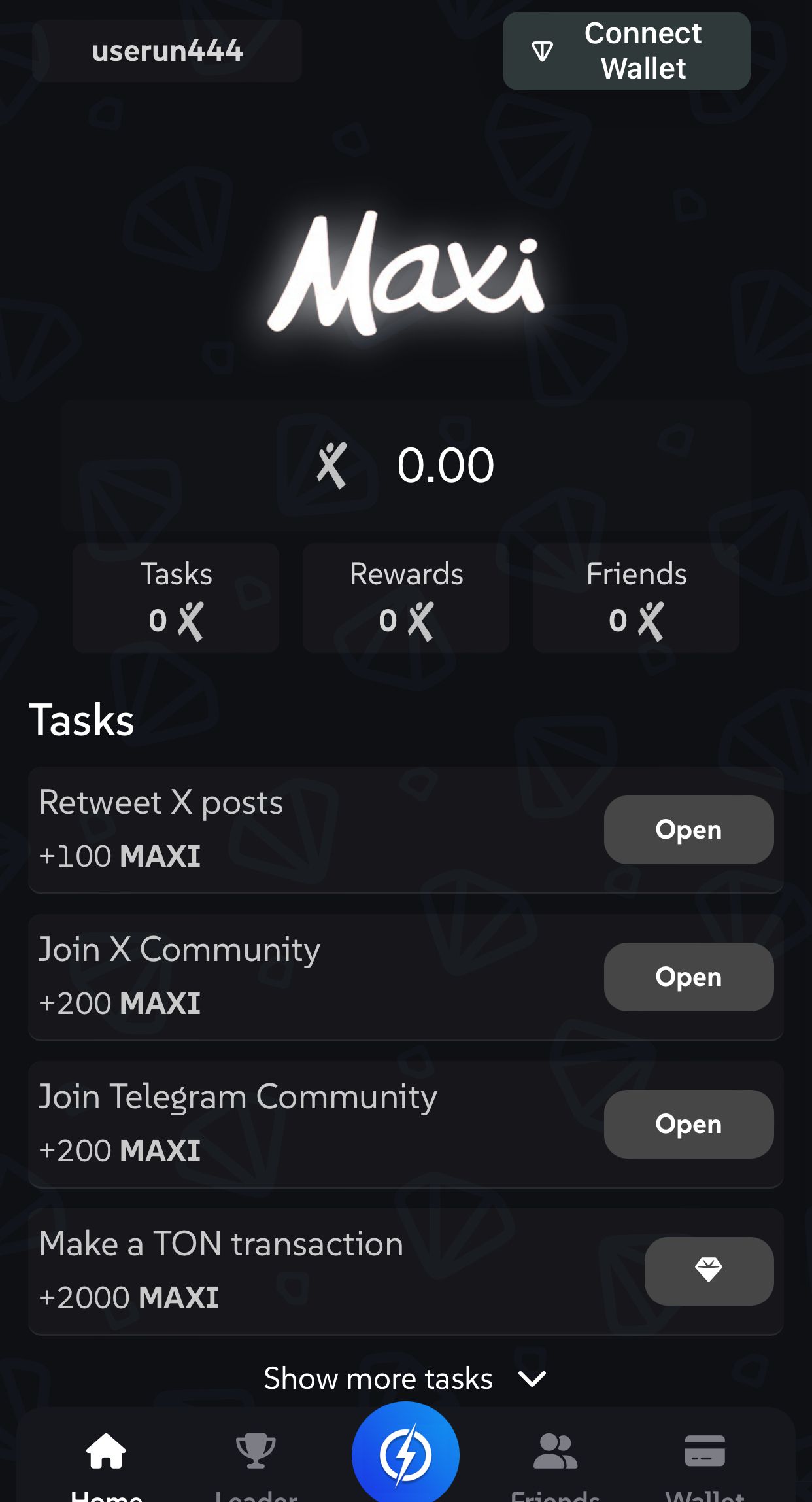Select the Home icon in bottom navigation
812x1502 pixels.
(x=106, y=1451)
